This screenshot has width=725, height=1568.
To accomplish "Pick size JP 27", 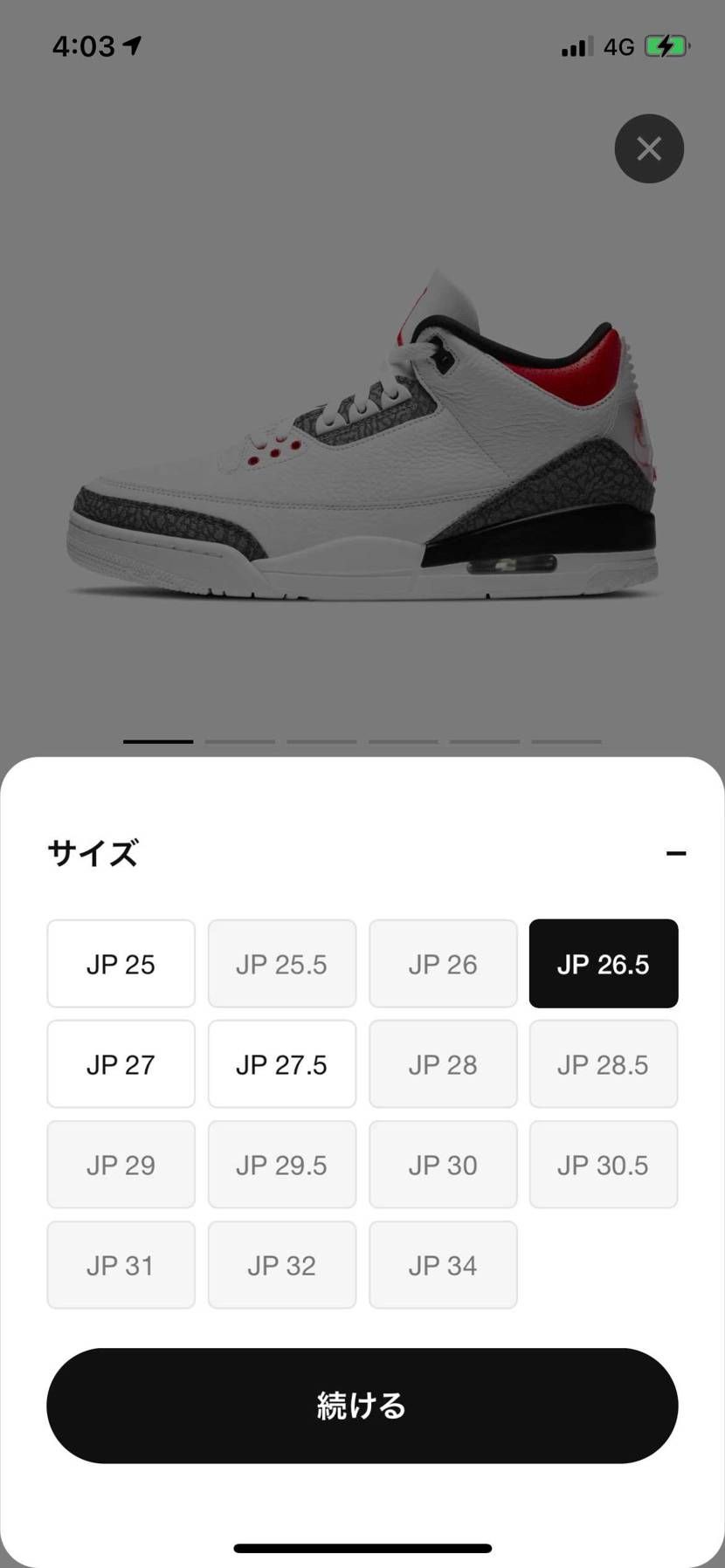I will [x=121, y=1064].
